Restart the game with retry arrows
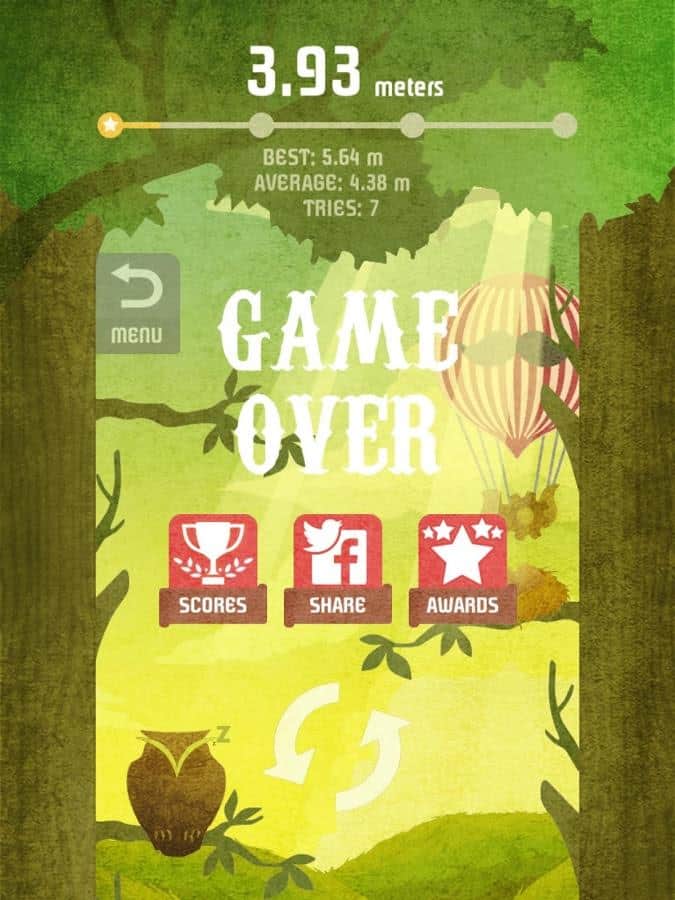Image resolution: width=675 pixels, height=900 pixels. tap(337, 745)
